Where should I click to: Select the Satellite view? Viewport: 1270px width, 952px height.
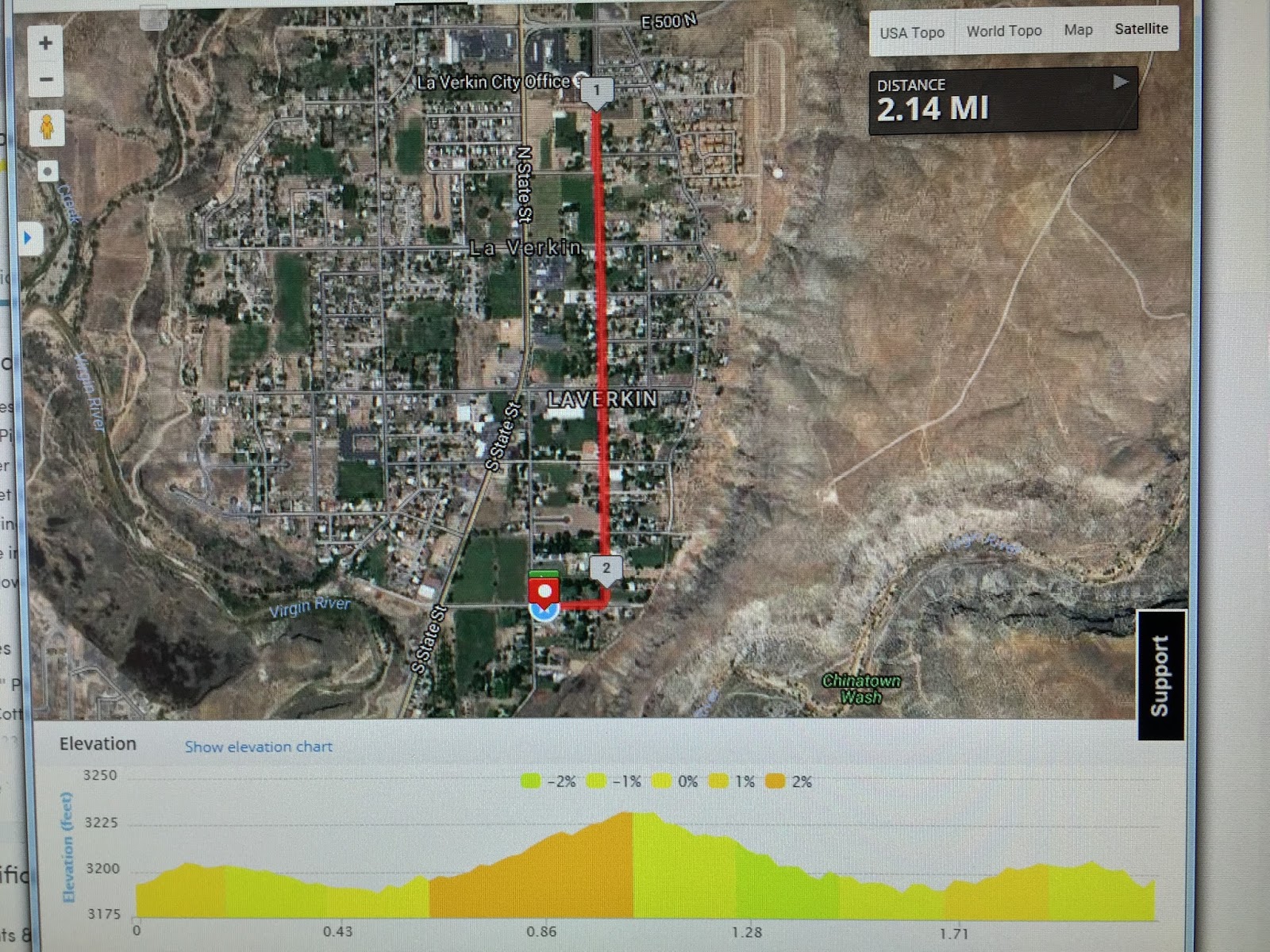click(1141, 29)
